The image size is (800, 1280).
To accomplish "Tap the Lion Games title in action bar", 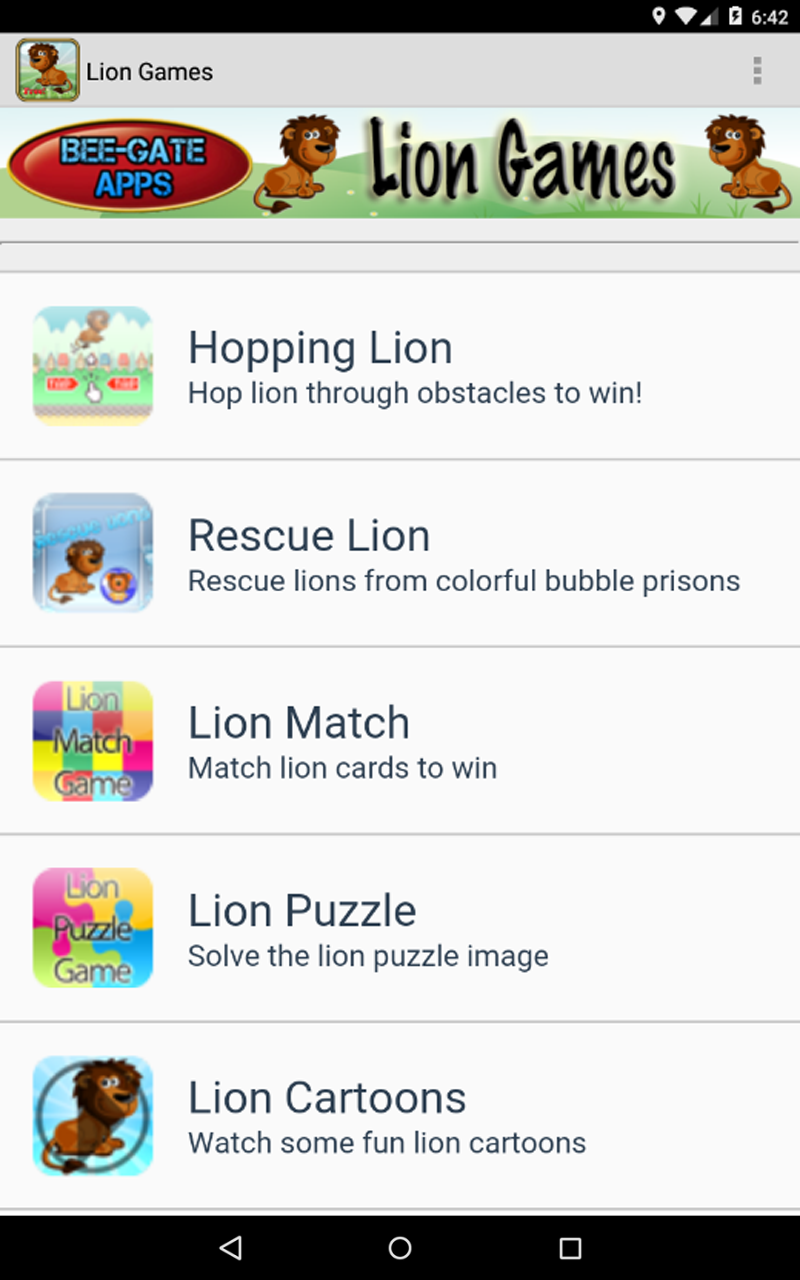I will [148, 71].
